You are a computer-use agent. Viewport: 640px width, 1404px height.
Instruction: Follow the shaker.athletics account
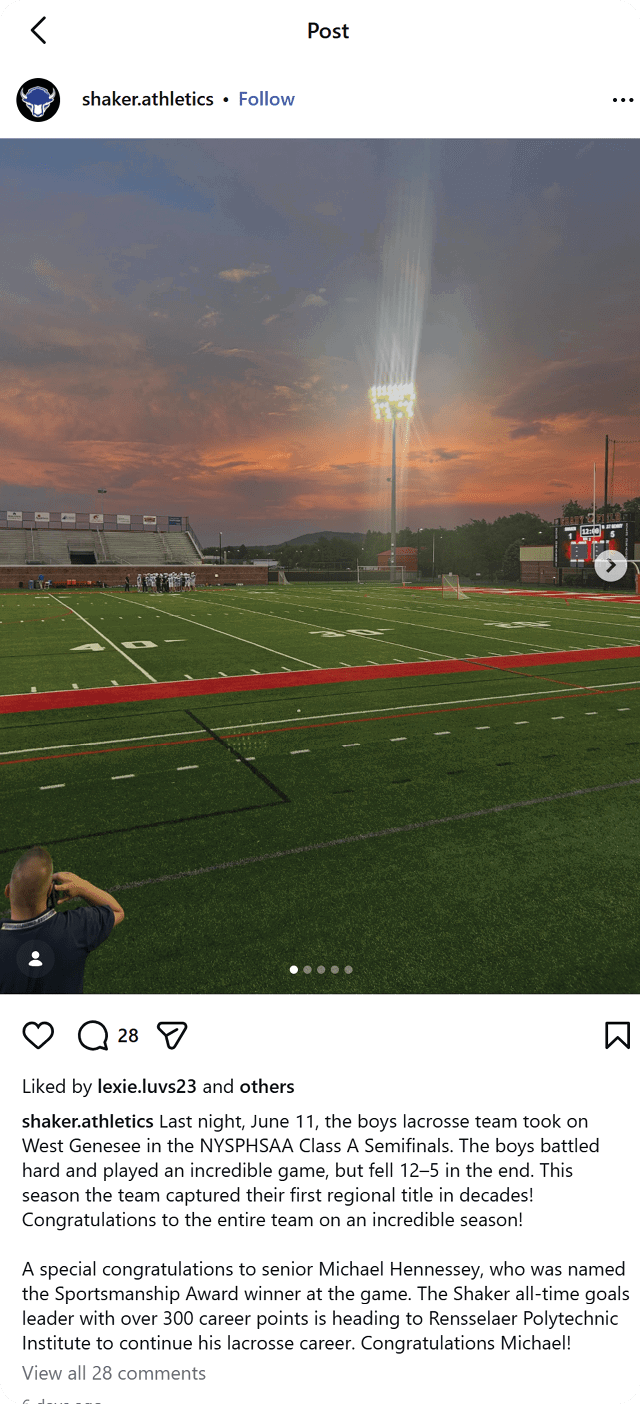[x=266, y=99]
